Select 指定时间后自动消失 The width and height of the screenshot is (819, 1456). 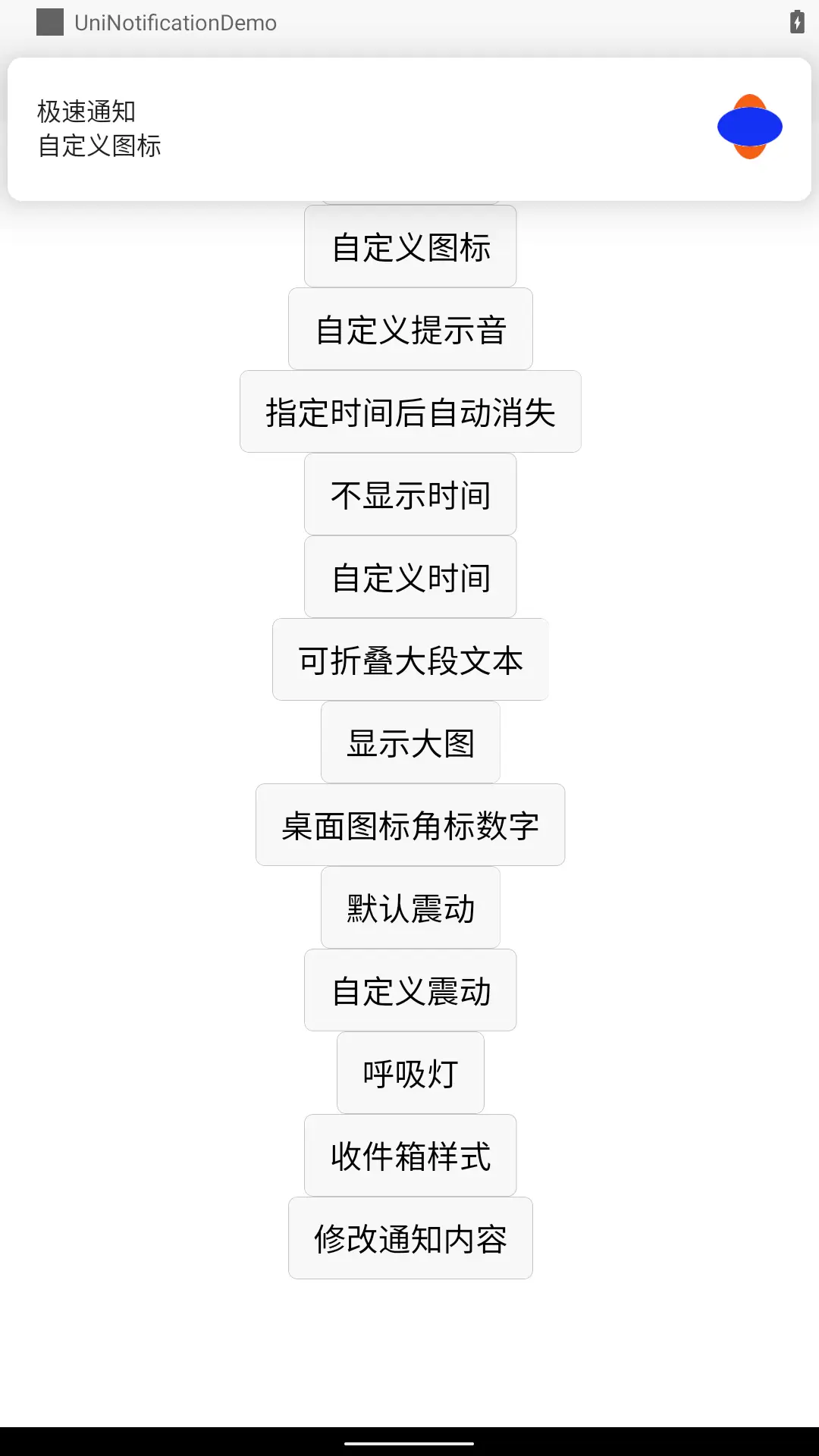410,412
